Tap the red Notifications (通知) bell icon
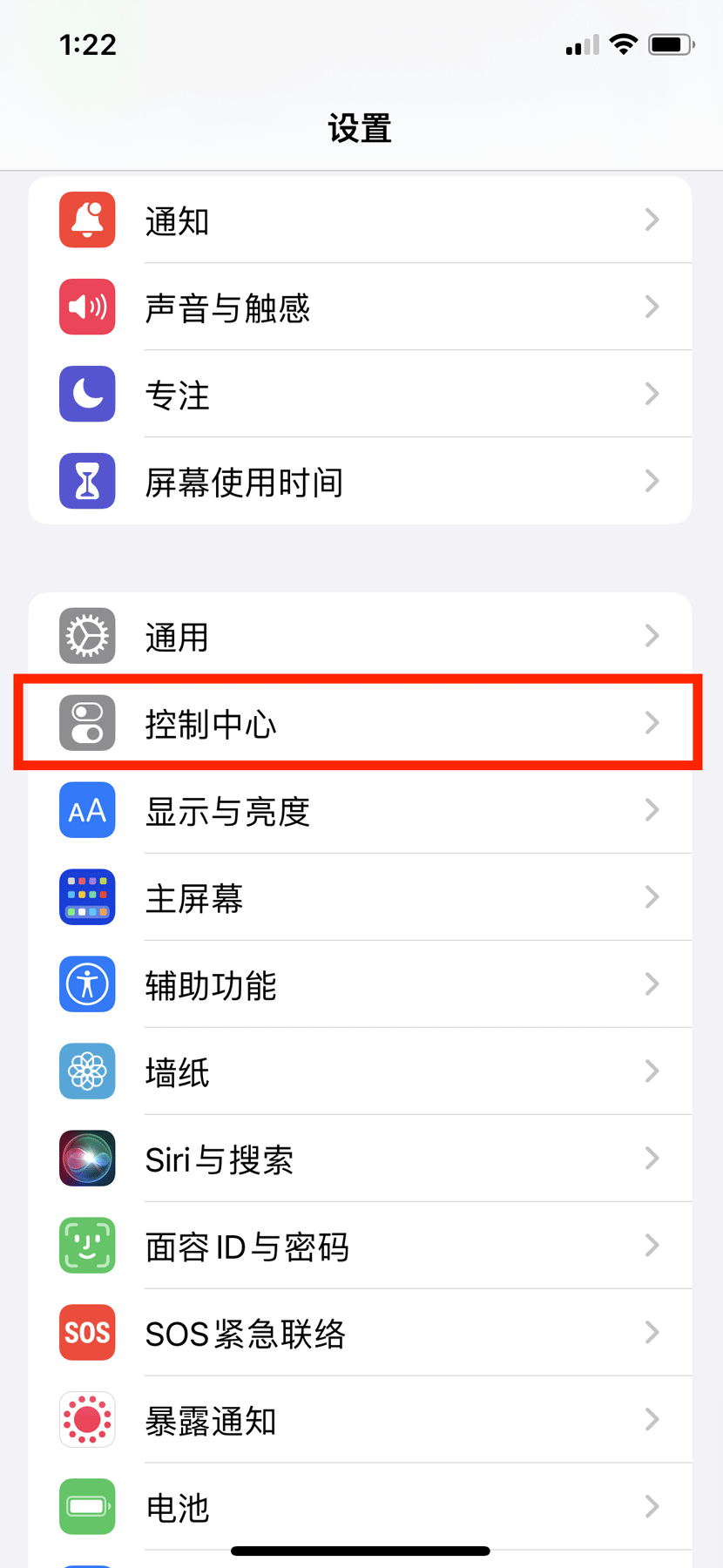Image resolution: width=723 pixels, height=1568 pixels. [87, 220]
